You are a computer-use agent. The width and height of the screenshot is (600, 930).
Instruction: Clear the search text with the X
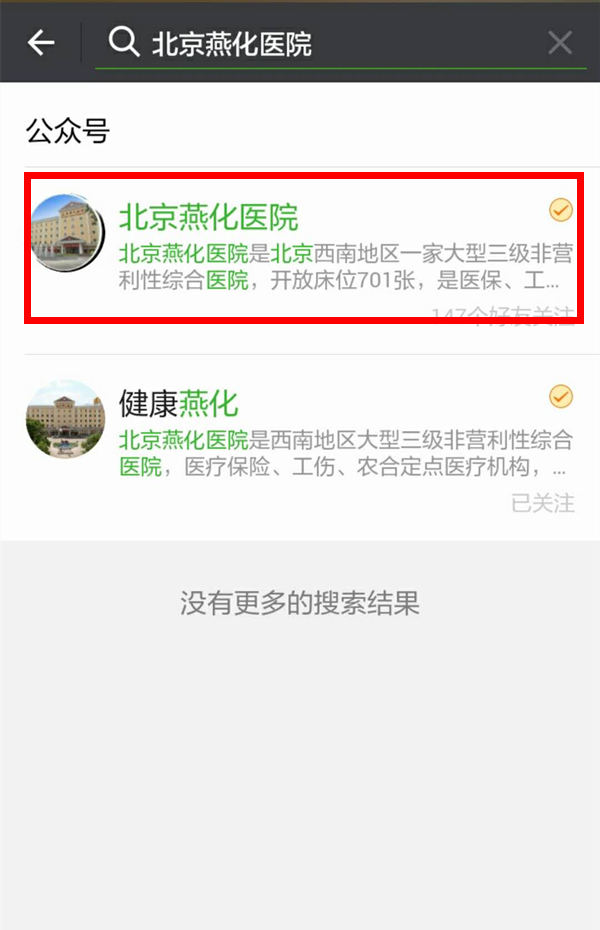point(560,42)
